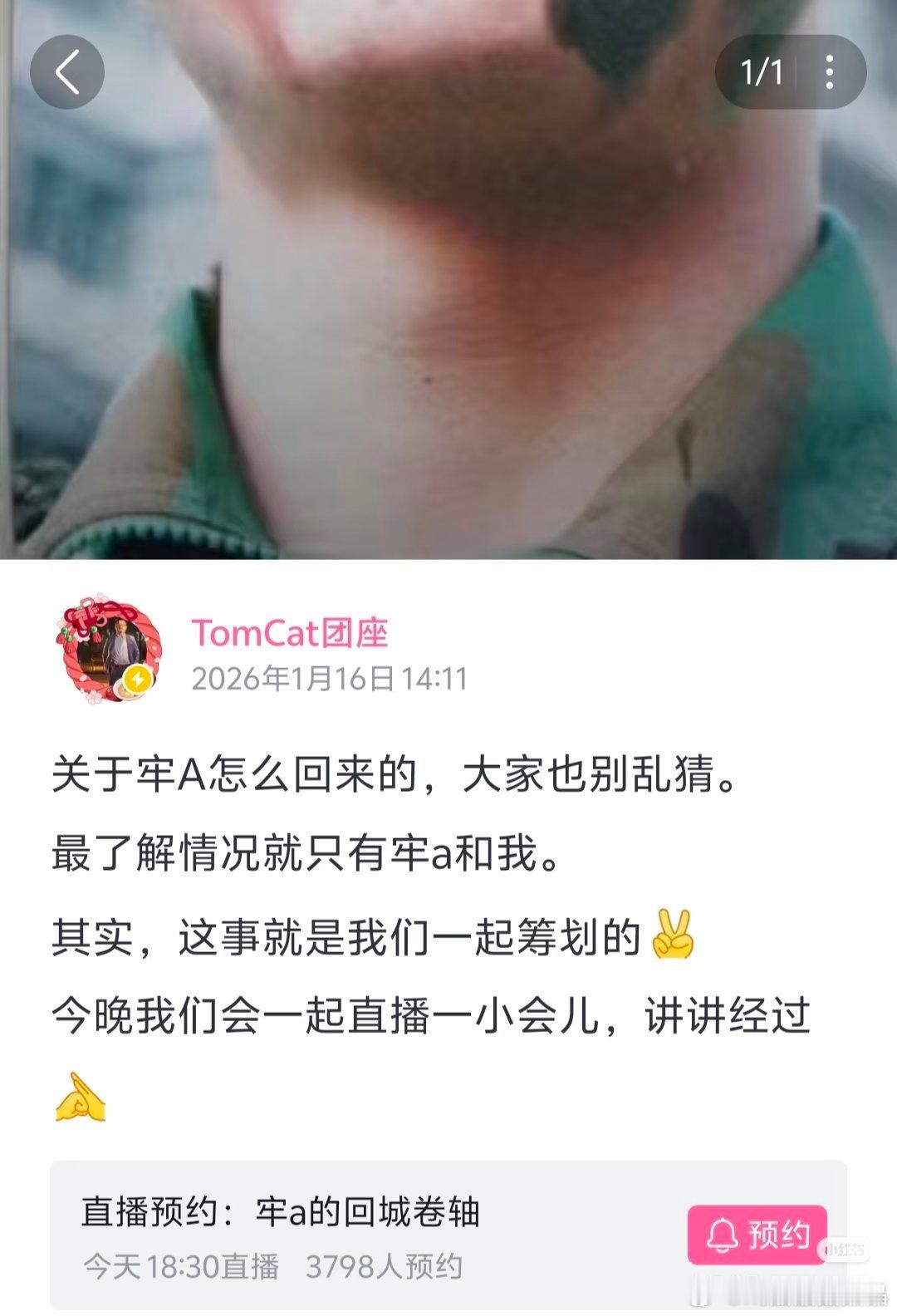Tap the finger-heart emoji below the text

pyautogui.click(x=79, y=1095)
